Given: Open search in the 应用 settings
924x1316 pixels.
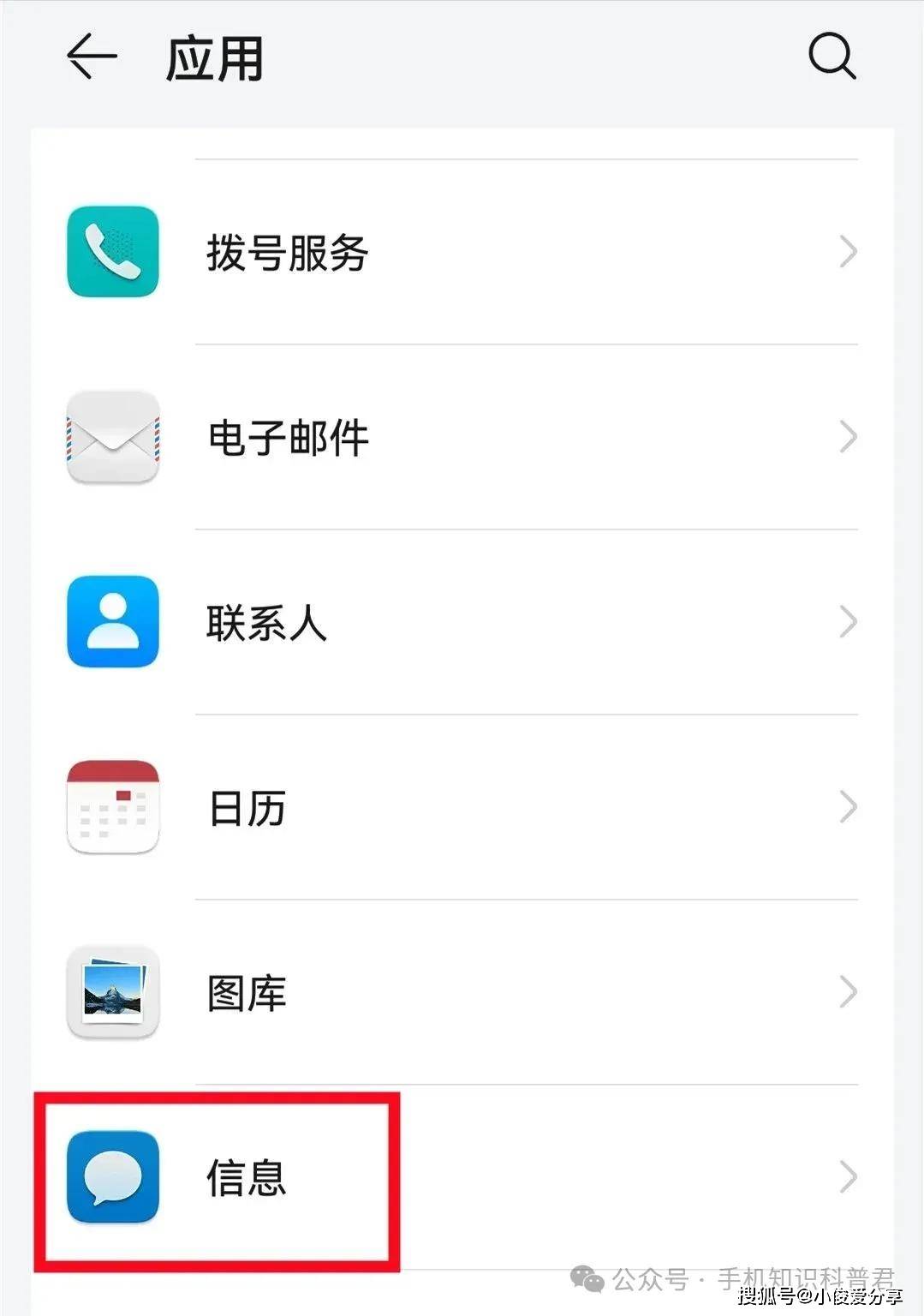Looking at the screenshot, I should pos(832,57).
